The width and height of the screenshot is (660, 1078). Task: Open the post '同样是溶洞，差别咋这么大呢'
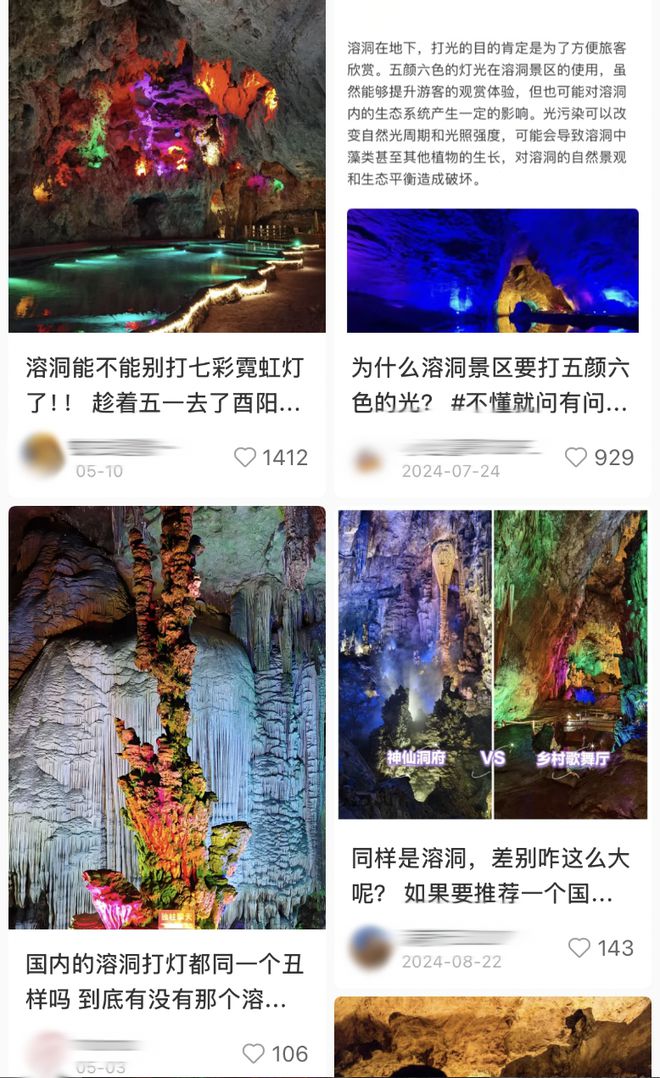[492, 875]
